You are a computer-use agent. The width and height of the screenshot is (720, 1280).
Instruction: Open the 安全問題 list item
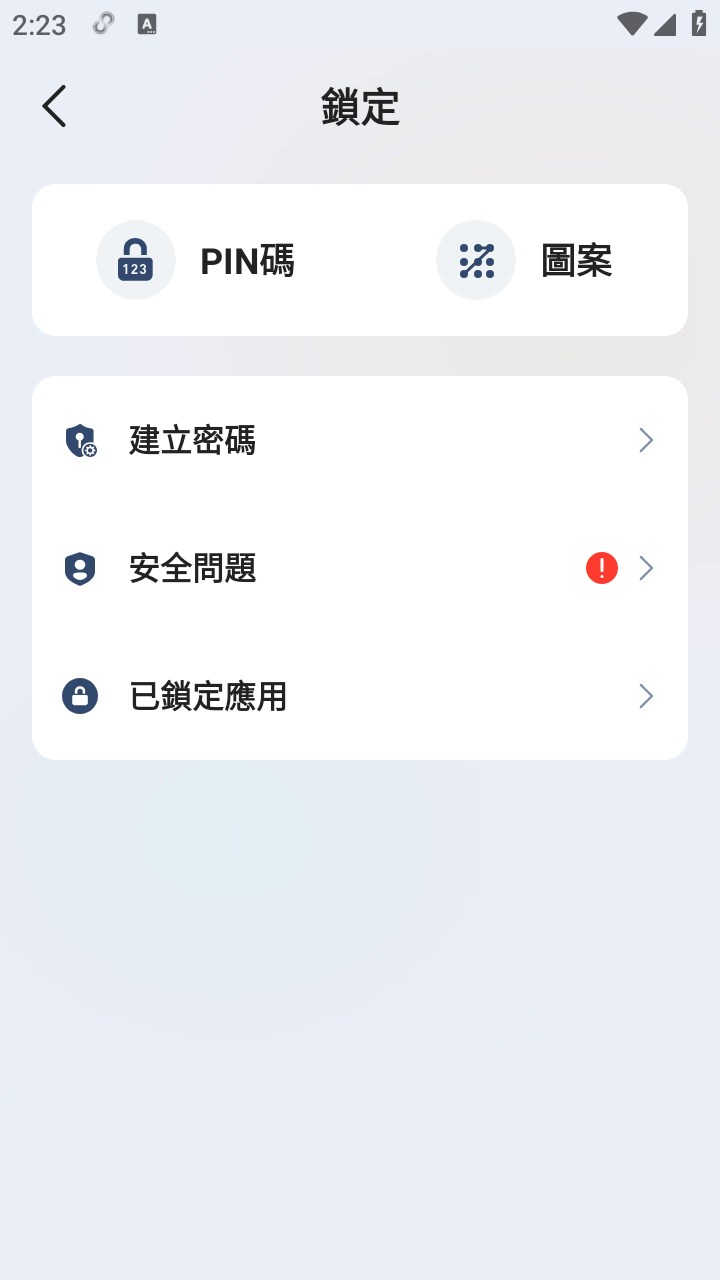coord(191,568)
